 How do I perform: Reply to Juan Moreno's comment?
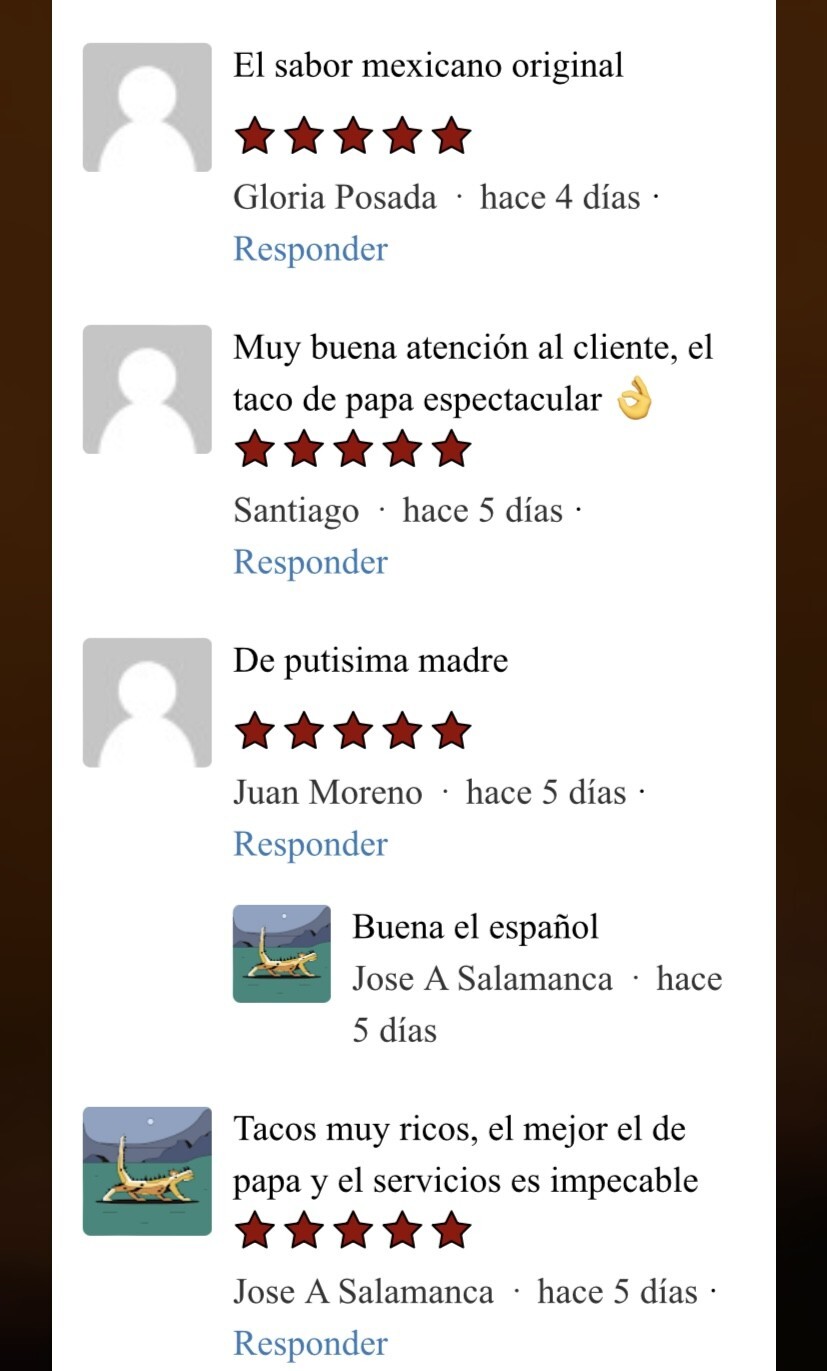click(310, 844)
